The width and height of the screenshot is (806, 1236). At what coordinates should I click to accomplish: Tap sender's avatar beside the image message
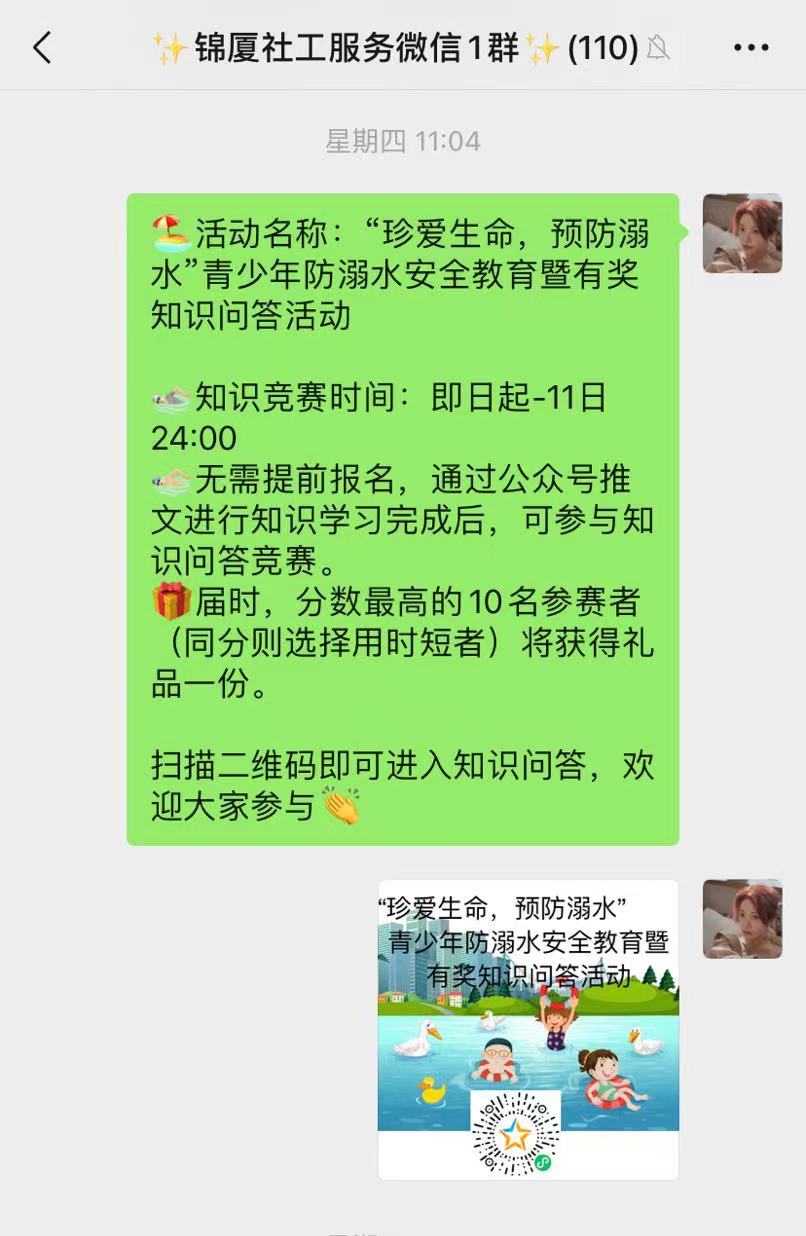[x=742, y=919]
